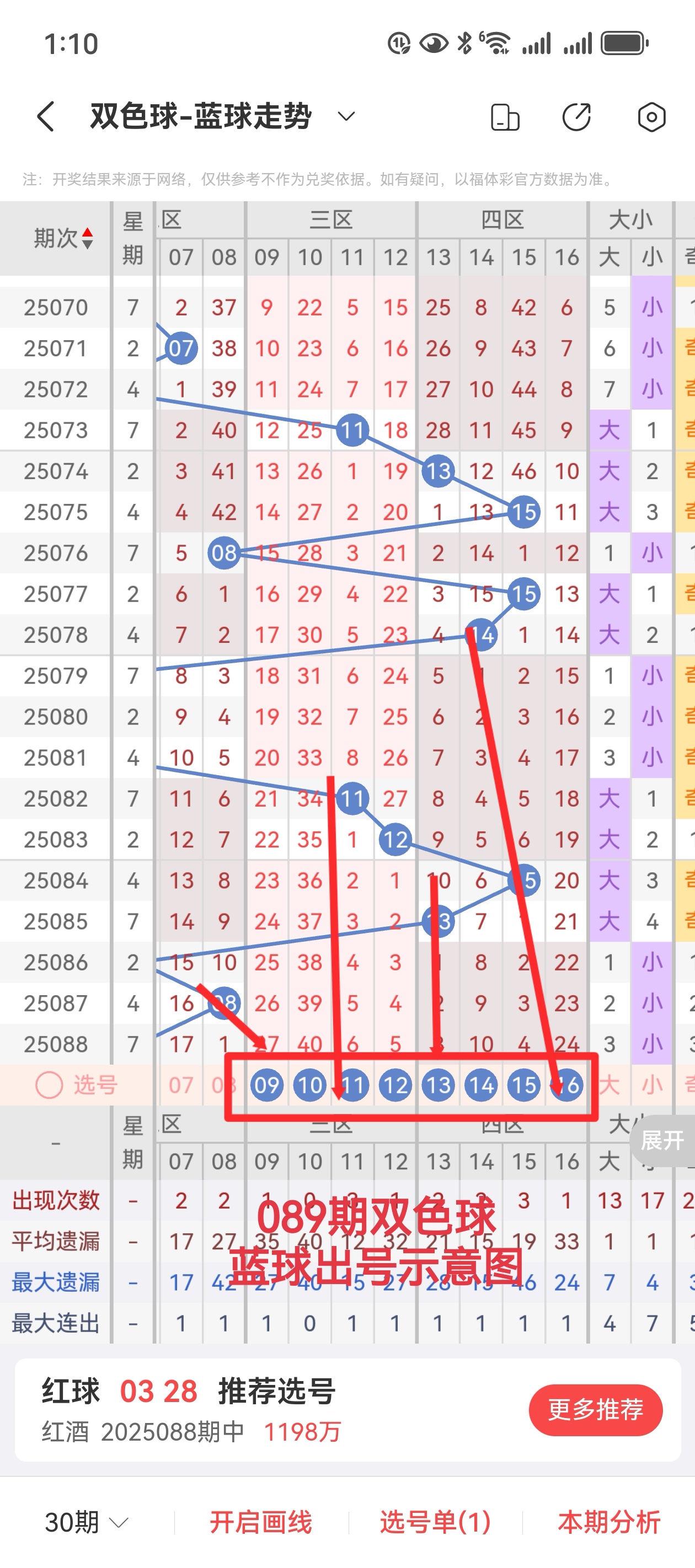695x1568 pixels.
Task: Deselect blue ball 09 in the 选号 row
Action: pyautogui.click(x=267, y=1084)
